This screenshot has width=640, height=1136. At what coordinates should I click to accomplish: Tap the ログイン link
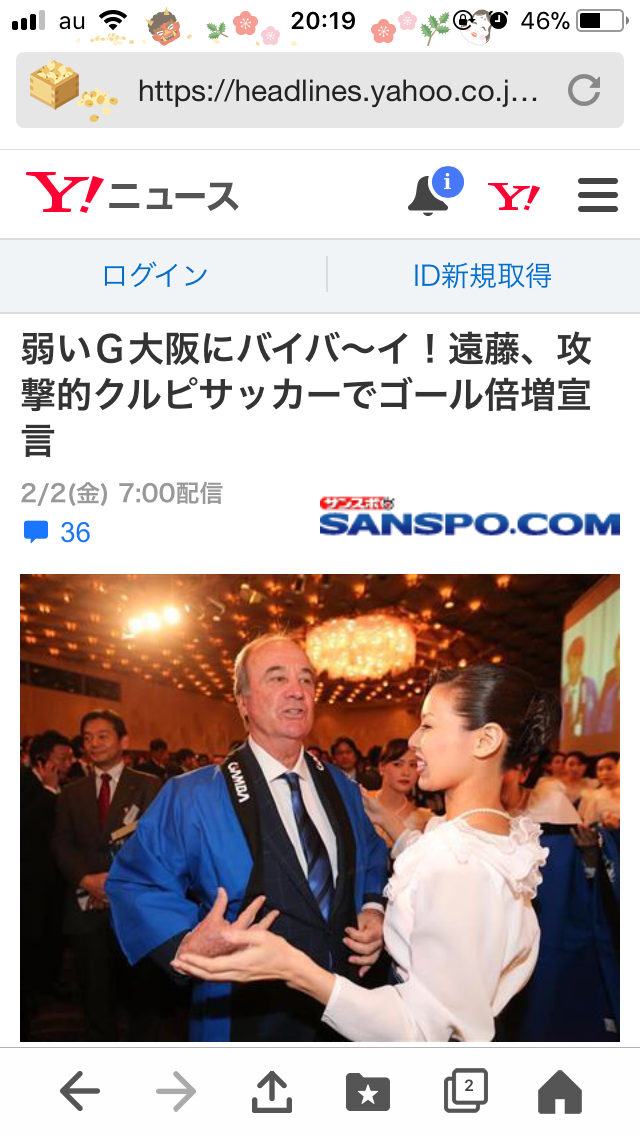(x=155, y=275)
